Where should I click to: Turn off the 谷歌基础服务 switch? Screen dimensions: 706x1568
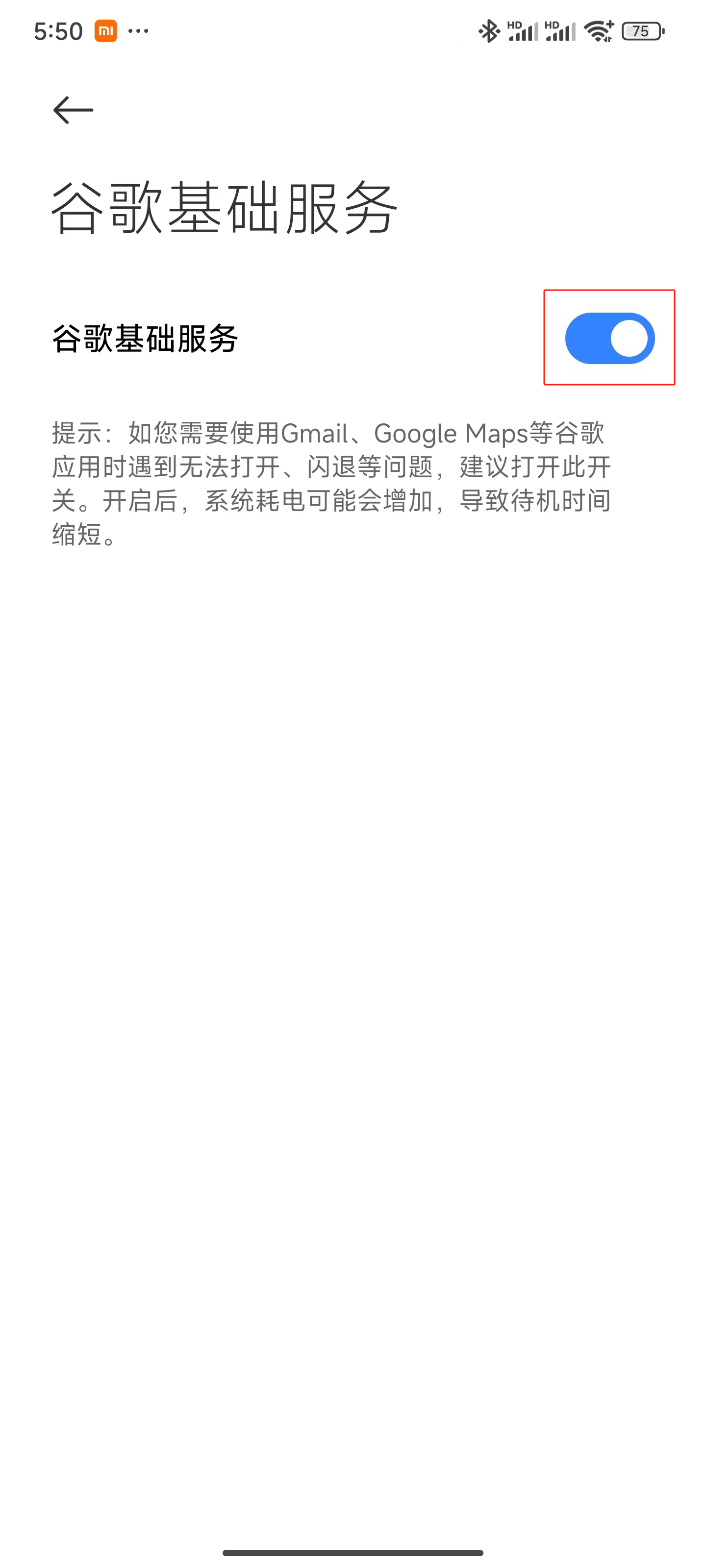(610, 339)
